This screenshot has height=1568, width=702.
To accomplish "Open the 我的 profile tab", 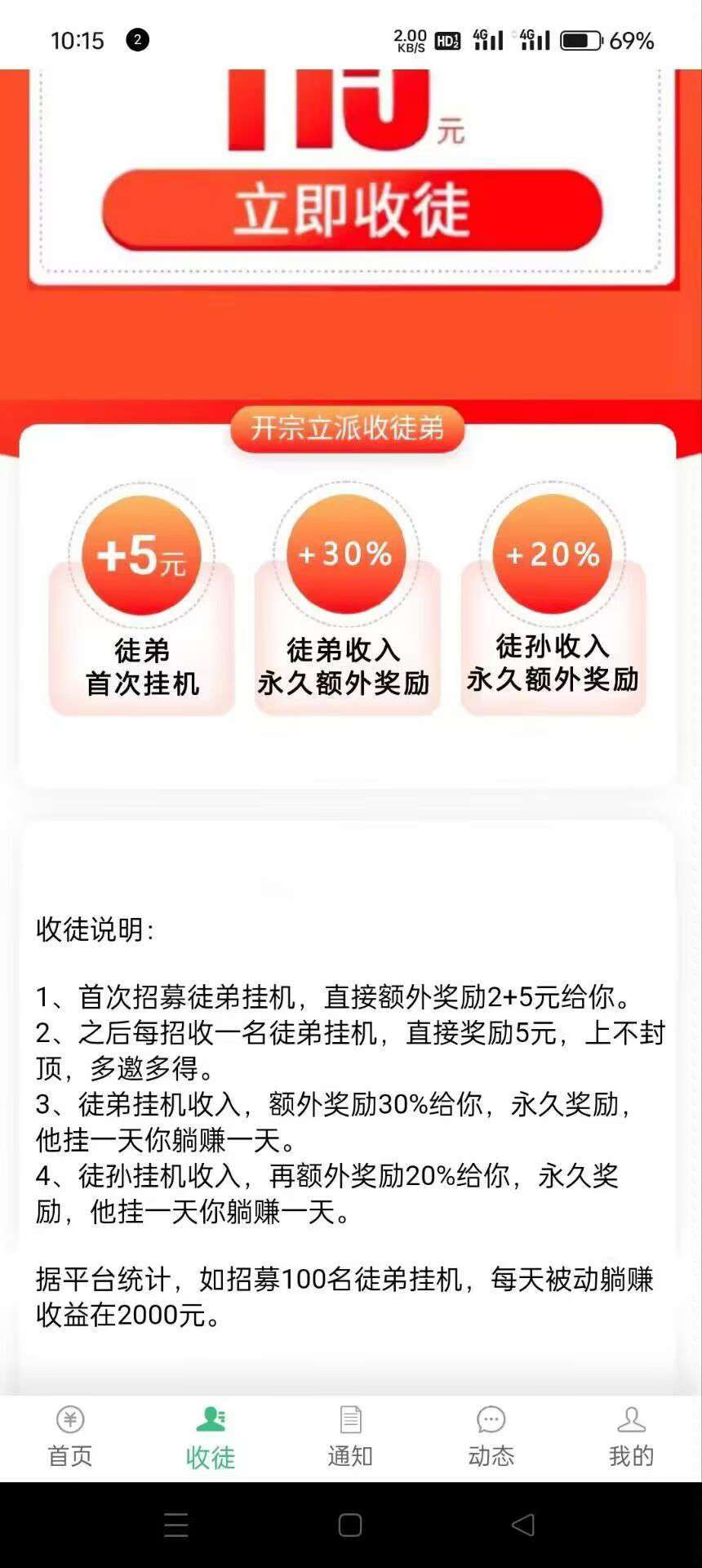I will (x=631, y=1437).
